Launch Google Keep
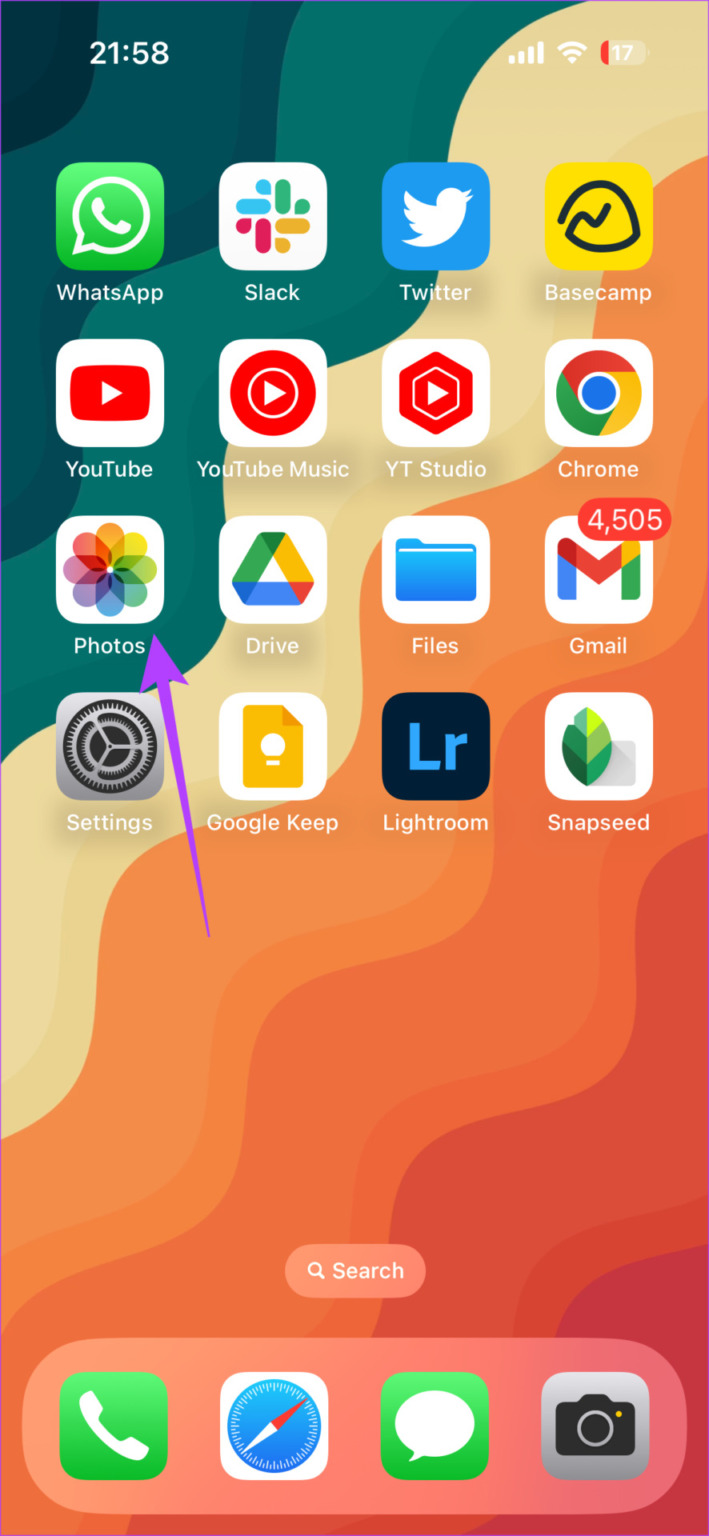This screenshot has width=709, height=1536. tap(272, 747)
